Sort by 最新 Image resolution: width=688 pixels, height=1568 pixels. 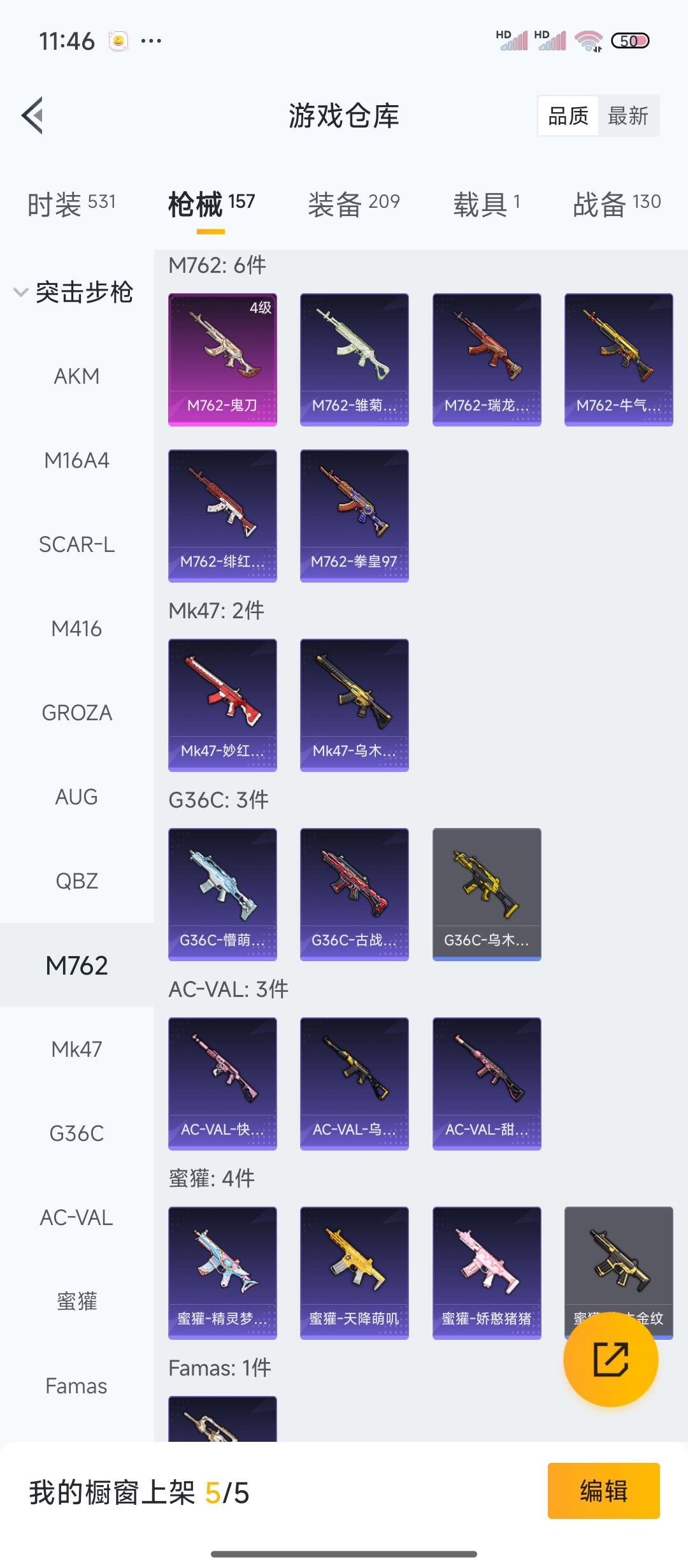click(628, 116)
